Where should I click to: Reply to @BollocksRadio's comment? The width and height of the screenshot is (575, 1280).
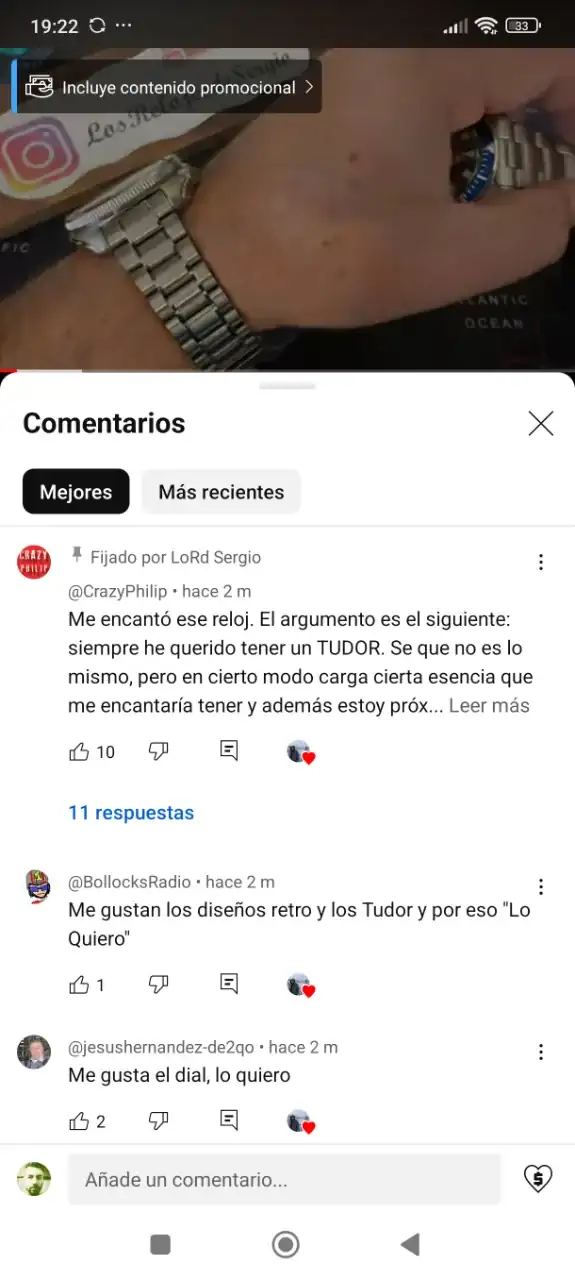[229, 985]
